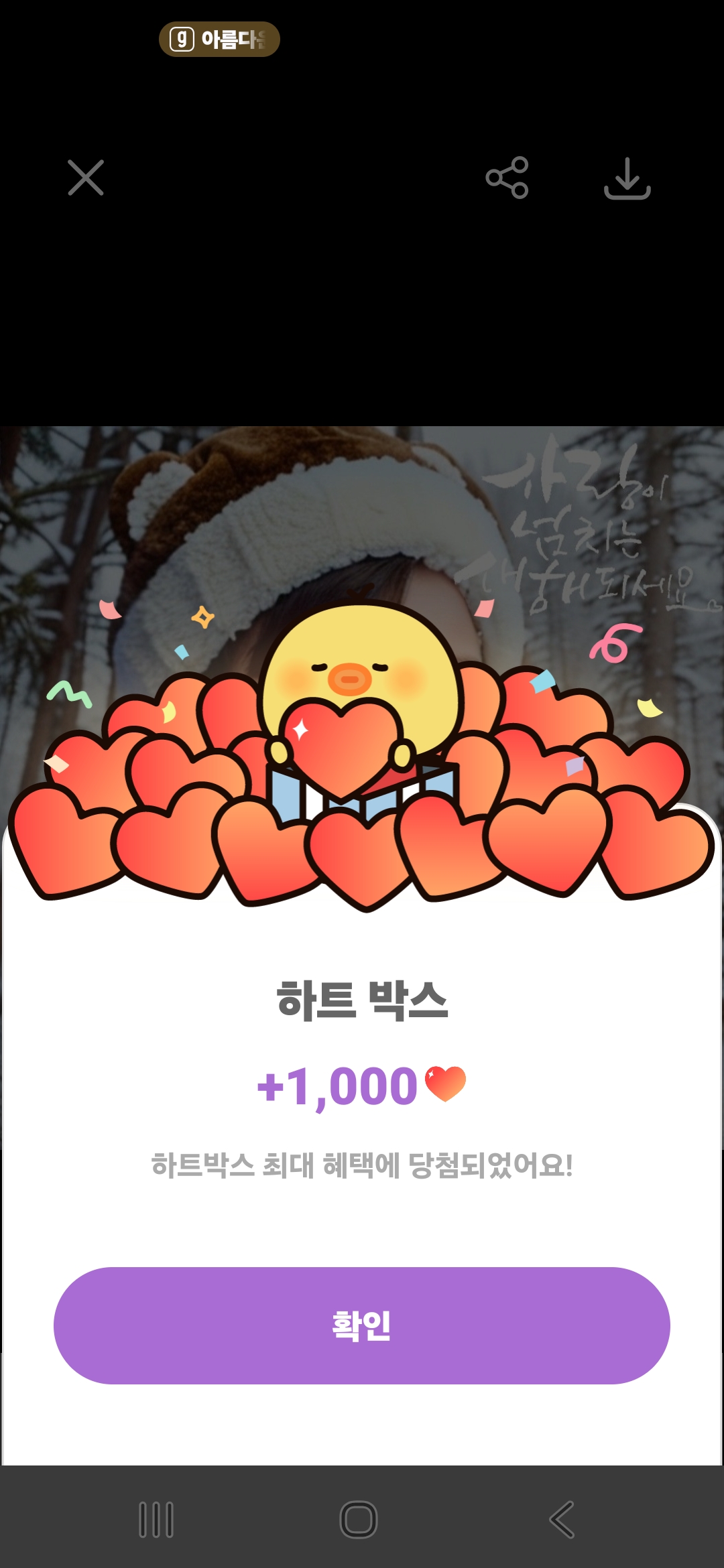Go back using the system back button

[562, 1519]
